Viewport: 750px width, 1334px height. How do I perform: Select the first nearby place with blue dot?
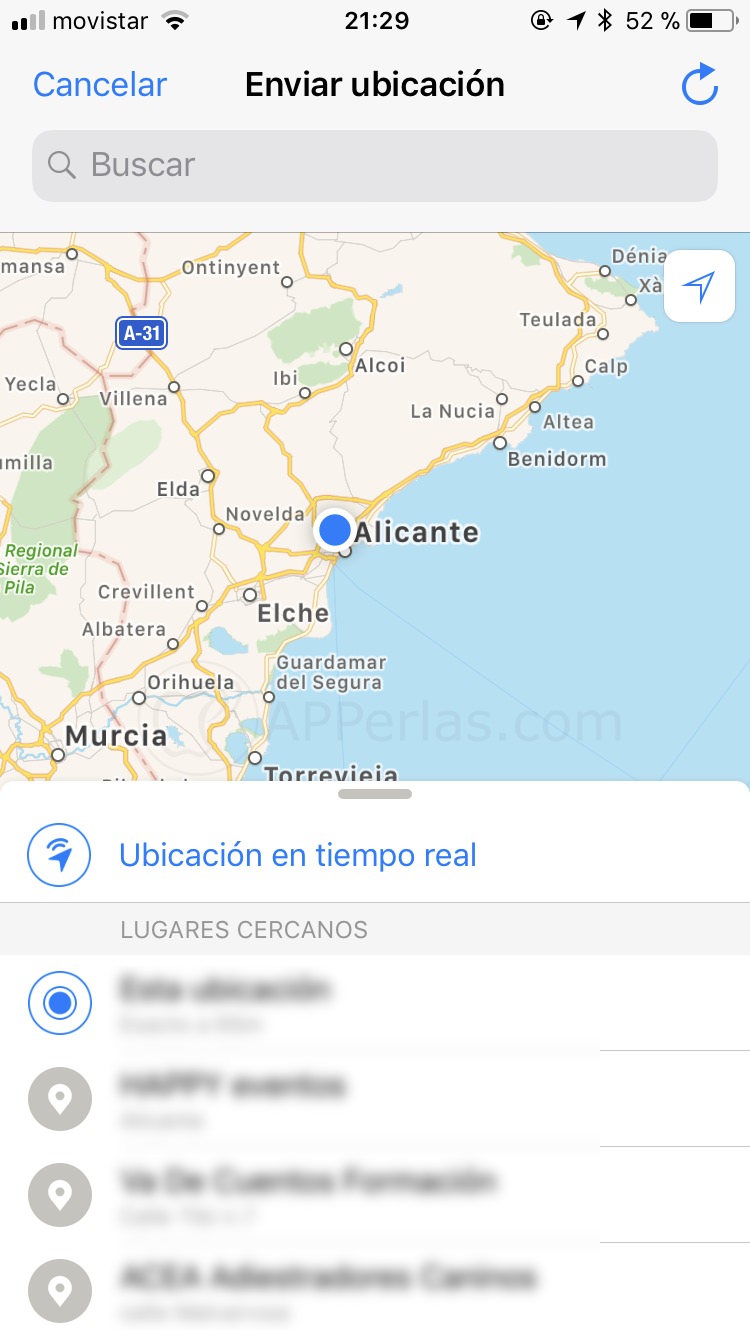click(375, 1003)
